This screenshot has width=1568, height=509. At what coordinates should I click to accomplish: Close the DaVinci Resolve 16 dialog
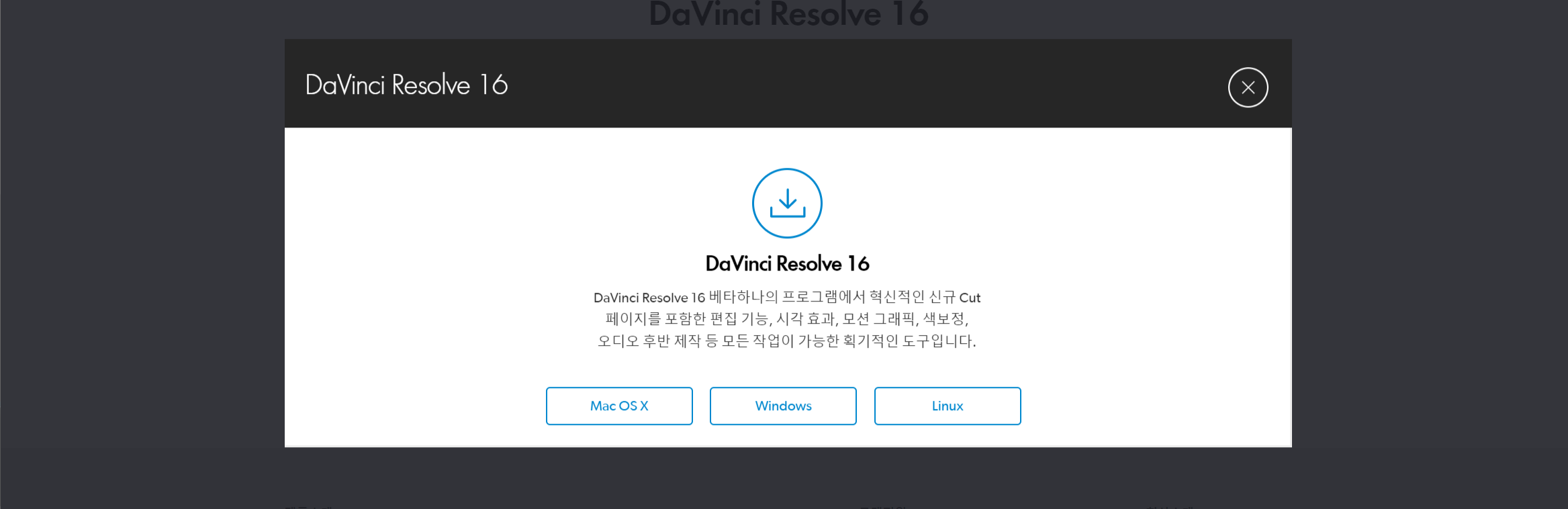point(1248,87)
